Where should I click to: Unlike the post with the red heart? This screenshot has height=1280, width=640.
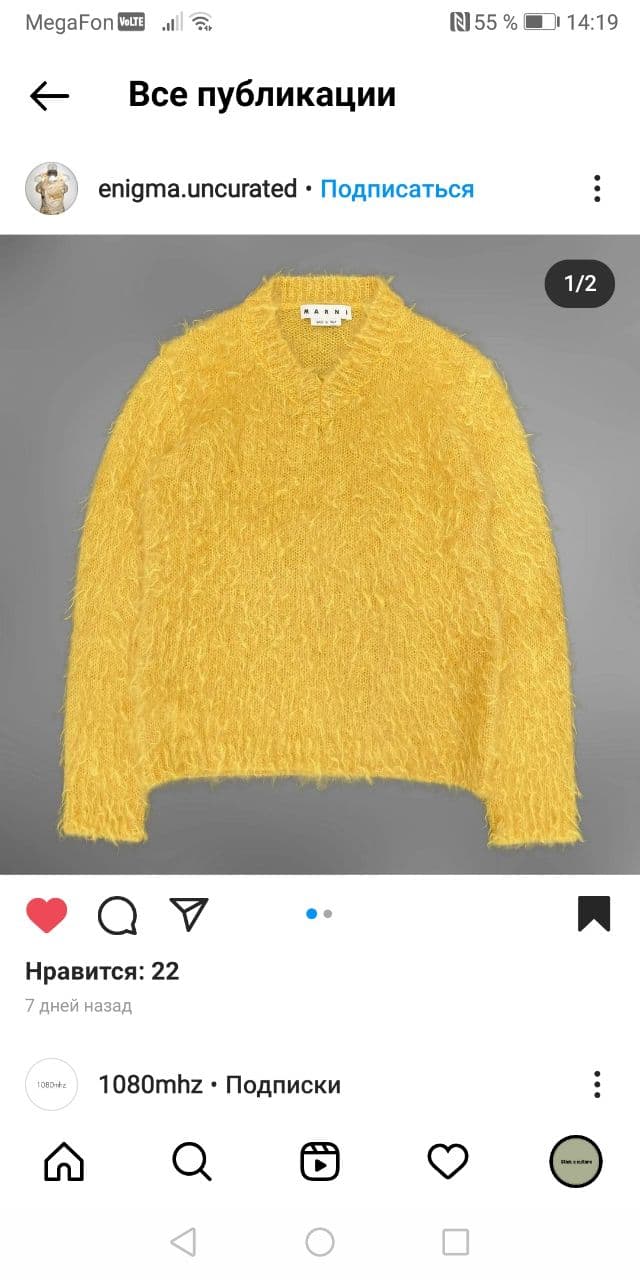(x=46, y=914)
